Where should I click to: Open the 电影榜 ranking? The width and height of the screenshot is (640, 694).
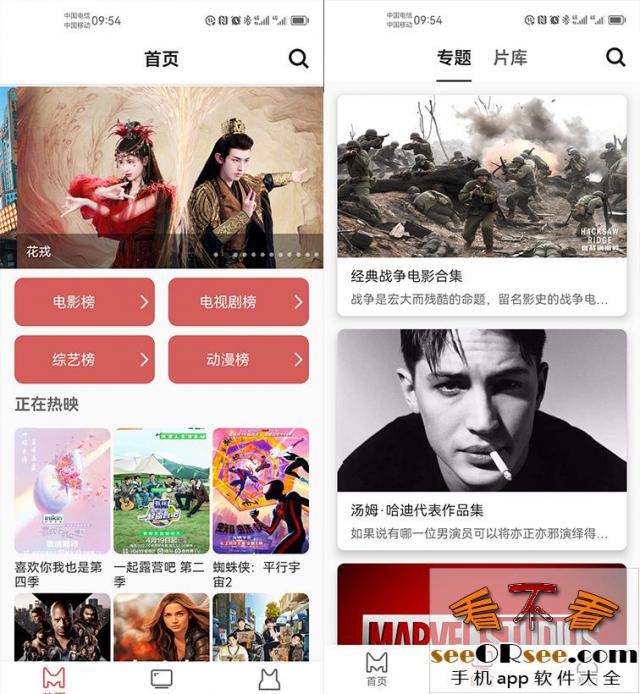pyautogui.click(x=84, y=302)
